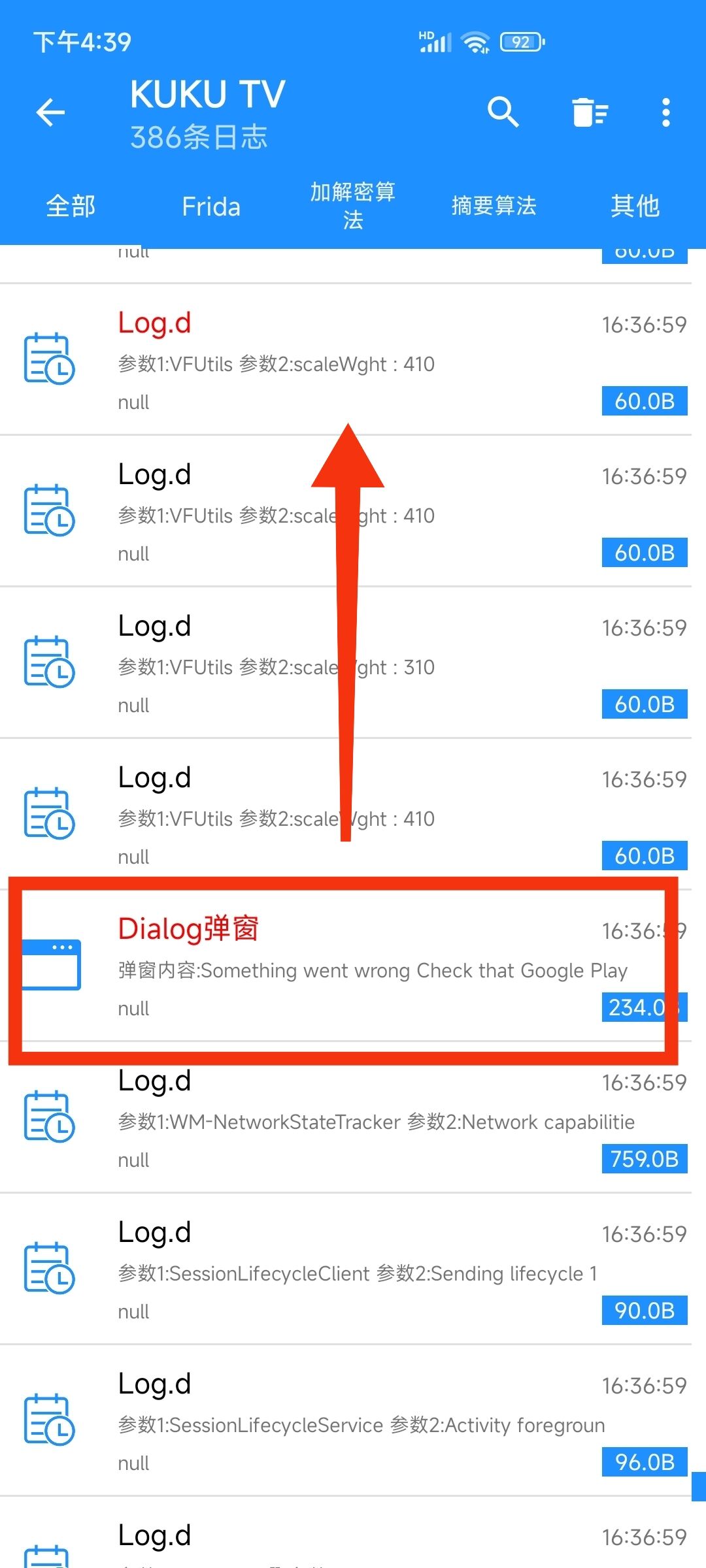
Task: Tap the clear logs trash icon
Action: pyautogui.click(x=590, y=112)
